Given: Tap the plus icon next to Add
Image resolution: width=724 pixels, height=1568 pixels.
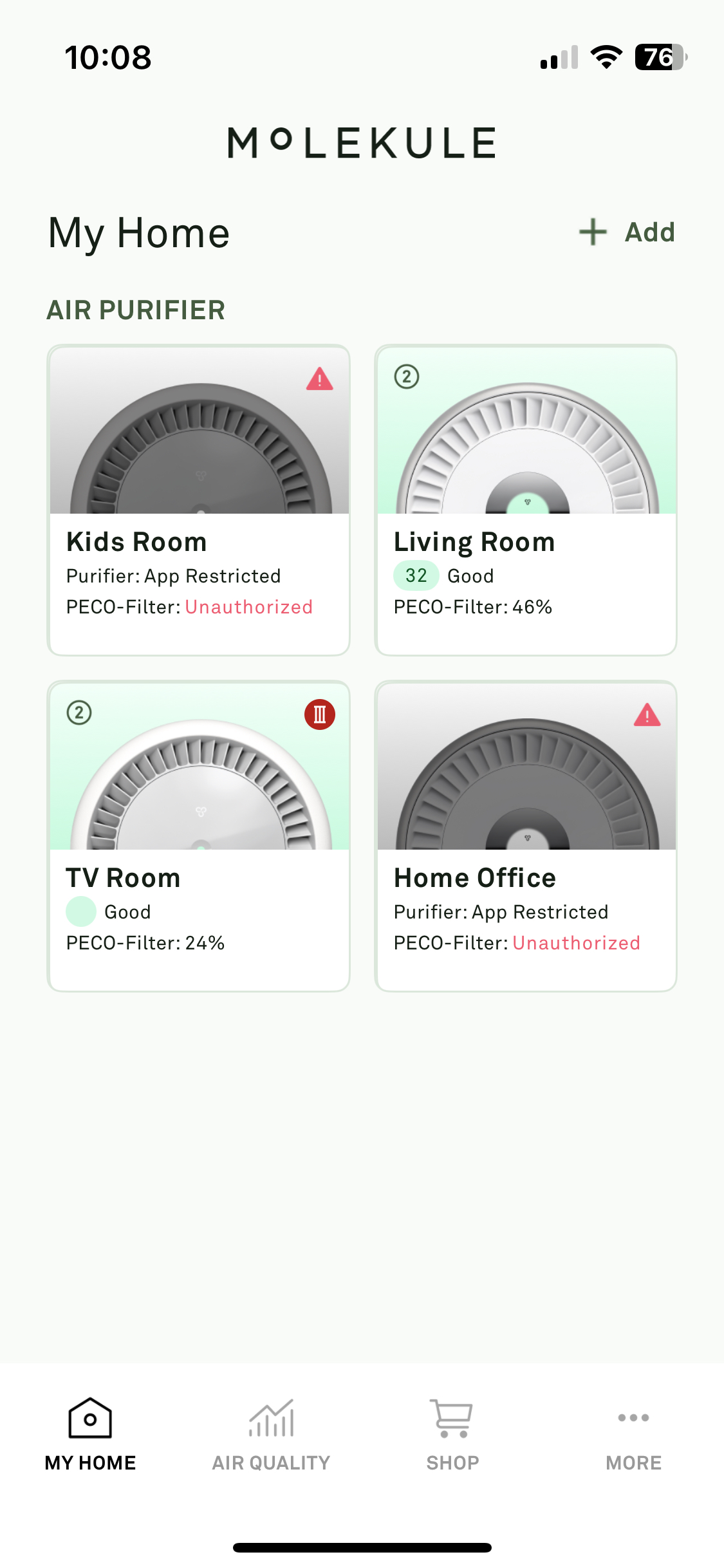Looking at the screenshot, I should 593,232.
